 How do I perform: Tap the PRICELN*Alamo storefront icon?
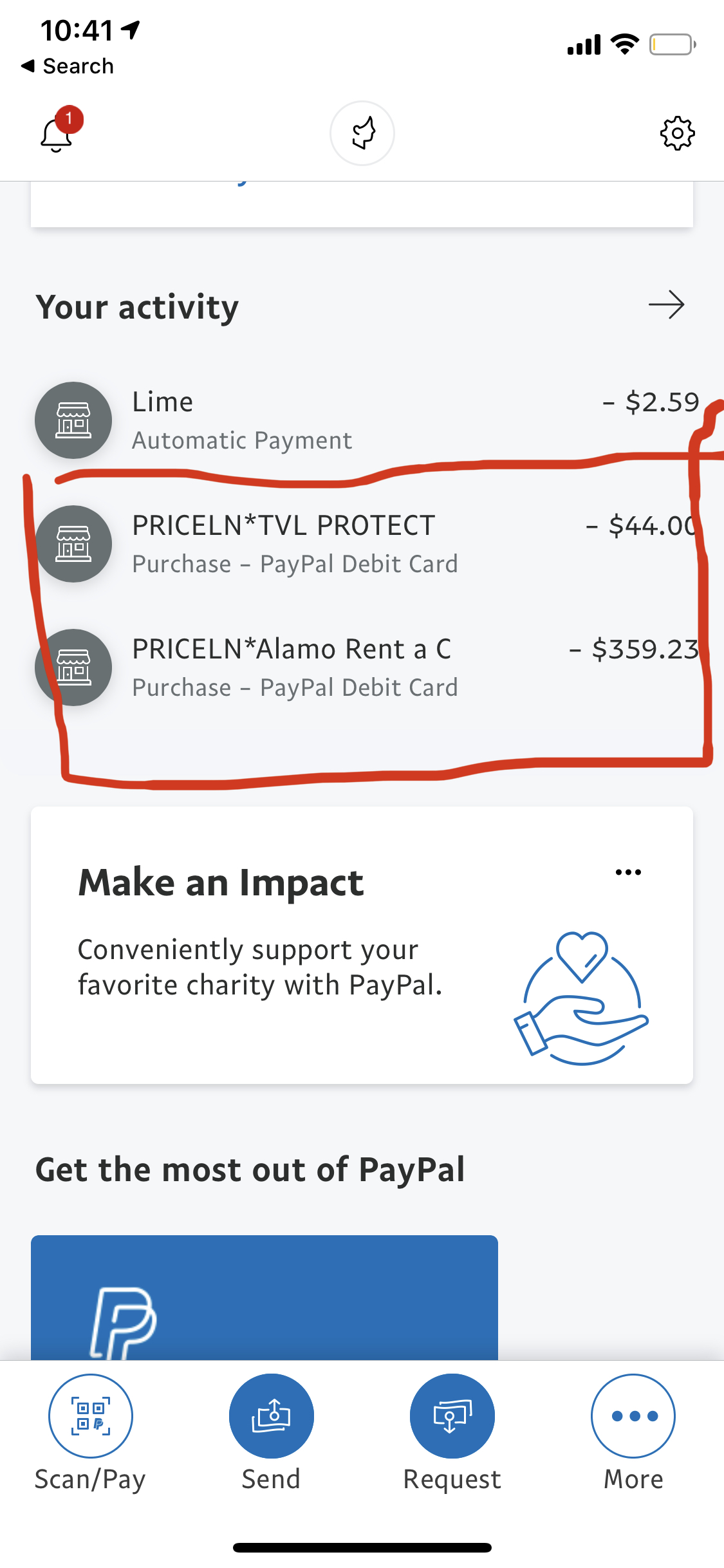73,667
